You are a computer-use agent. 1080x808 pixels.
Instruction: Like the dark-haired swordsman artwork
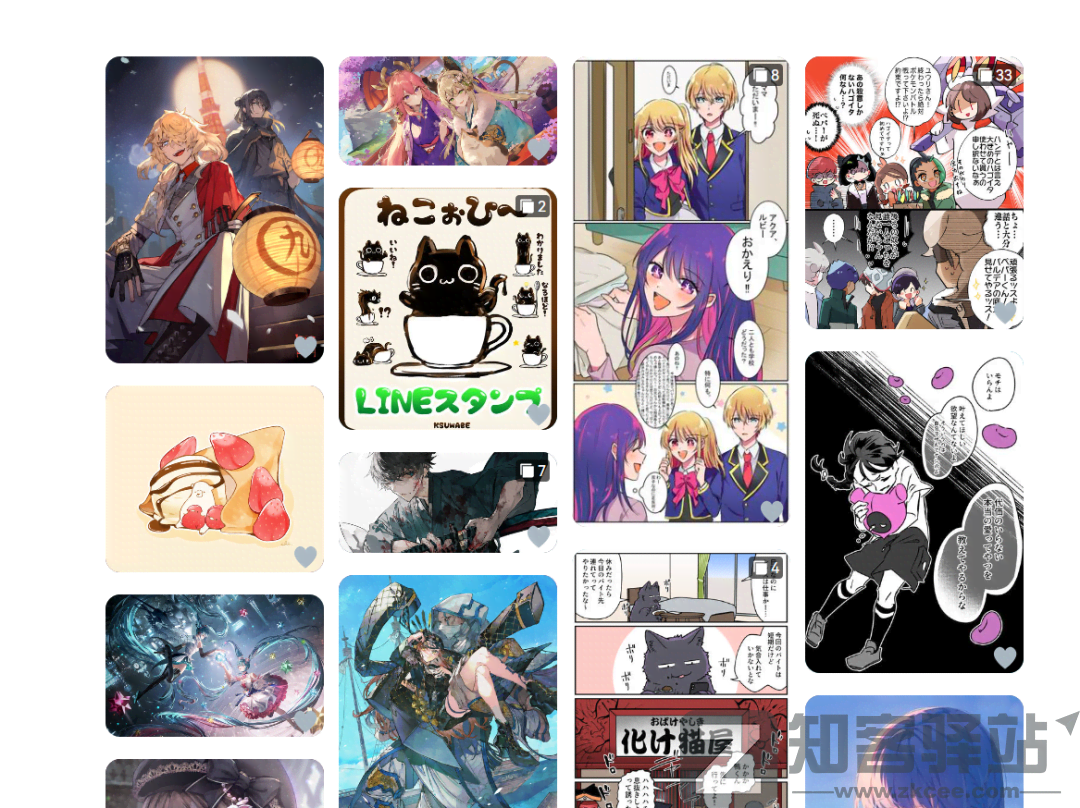539,537
